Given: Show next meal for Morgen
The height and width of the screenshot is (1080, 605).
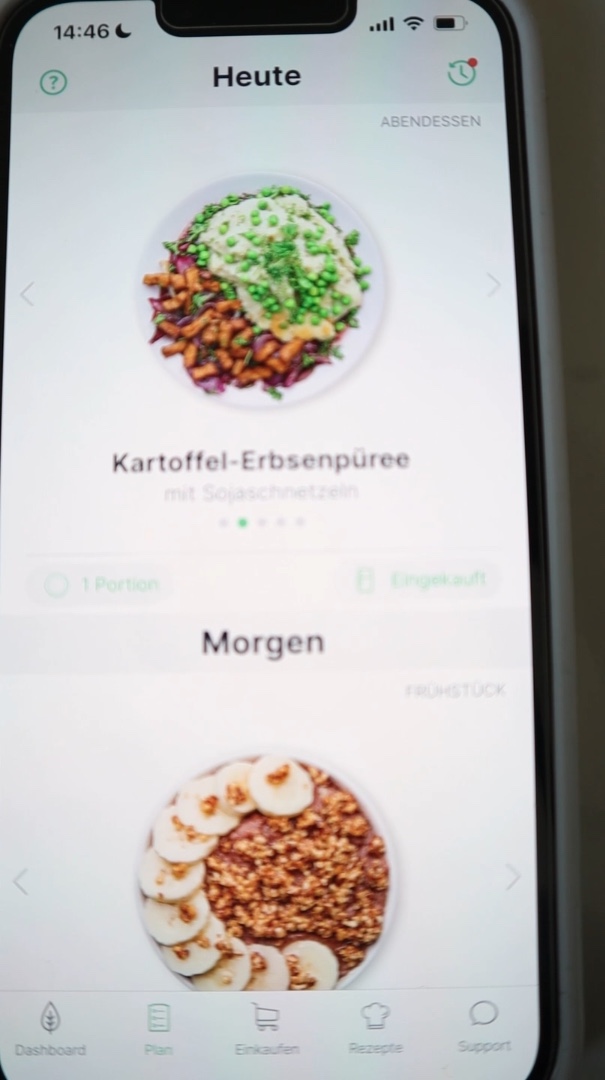Looking at the screenshot, I should point(512,877).
